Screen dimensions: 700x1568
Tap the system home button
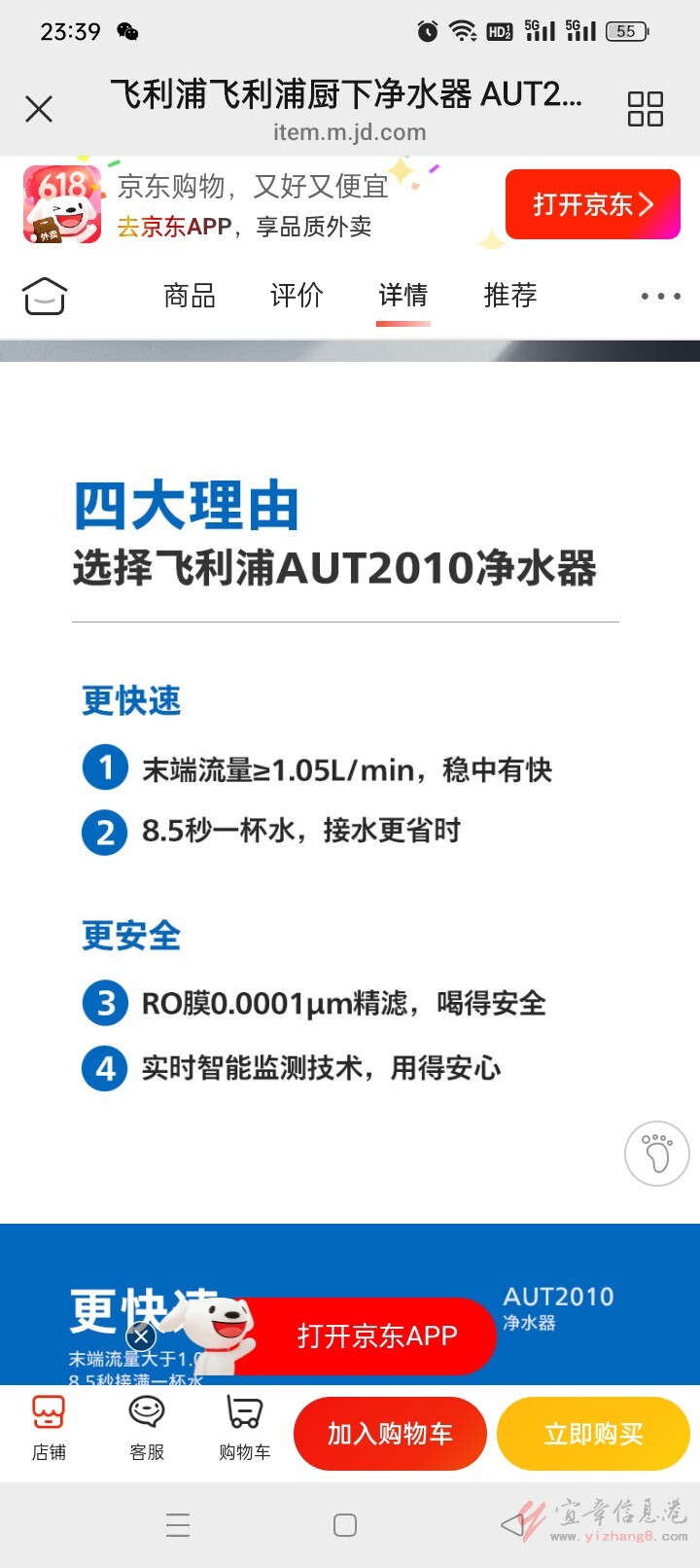(x=345, y=1525)
